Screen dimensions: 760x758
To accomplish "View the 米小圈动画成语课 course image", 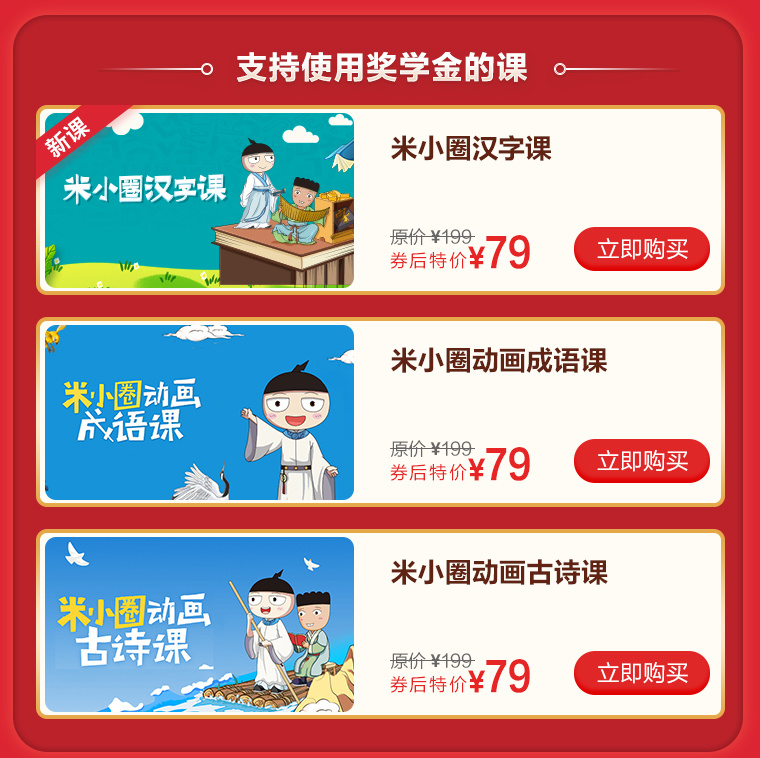I will pos(199,412).
